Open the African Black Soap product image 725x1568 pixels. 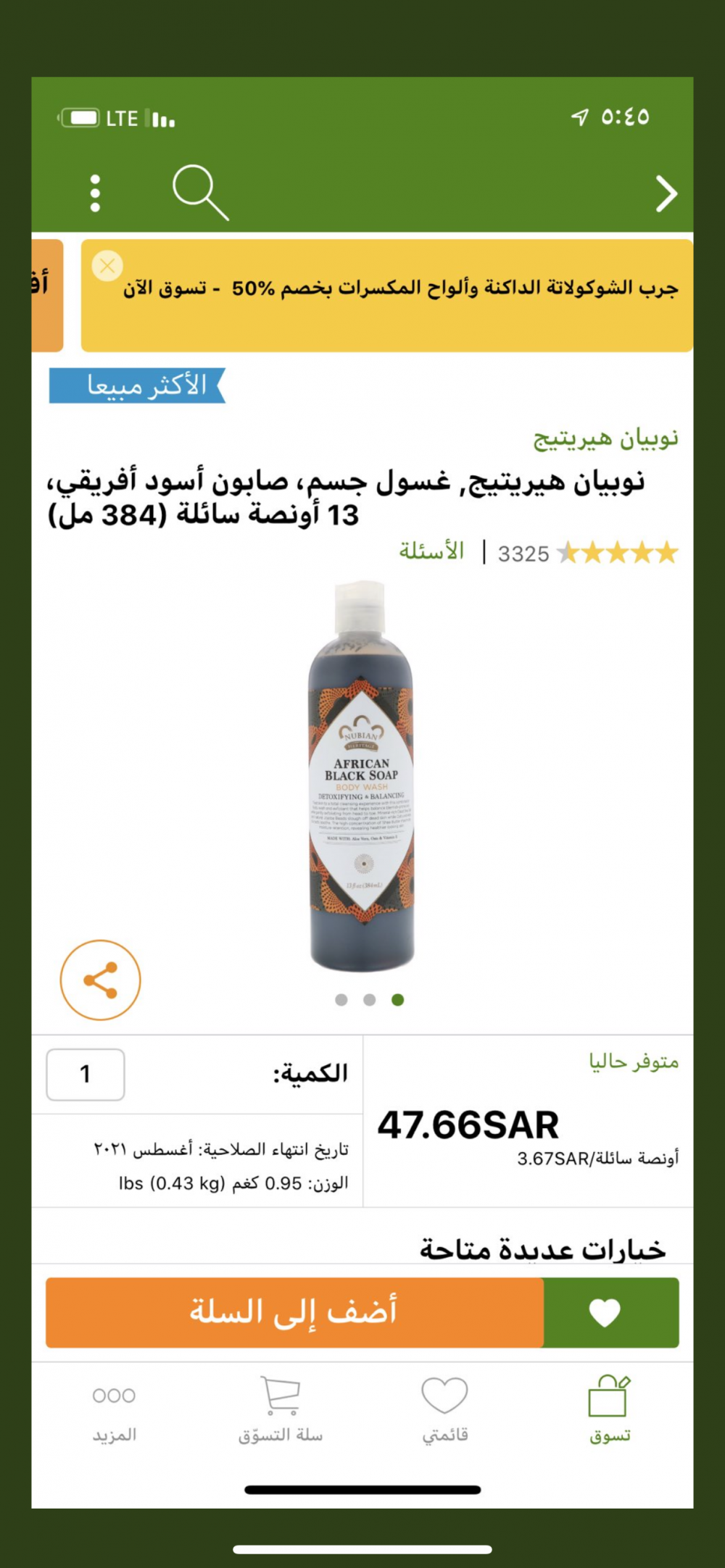[x=362, y=775]
